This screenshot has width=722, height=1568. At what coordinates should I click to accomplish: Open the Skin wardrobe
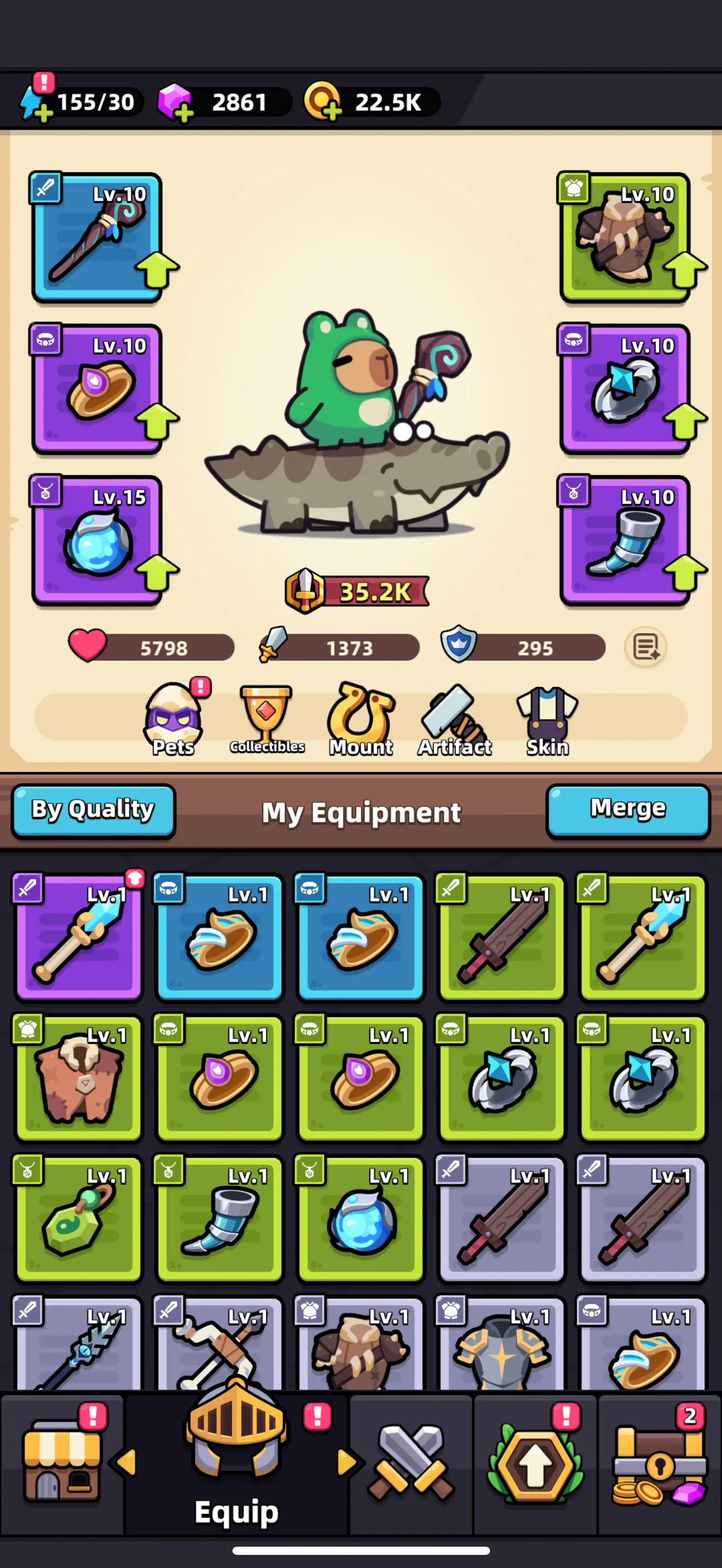pos(548,719)
